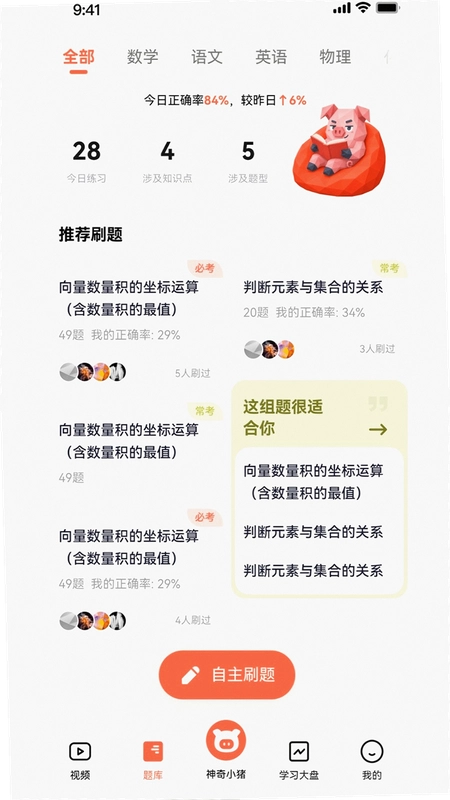Viewport: 450px width, 800px height.
Task: Switch to the 数学 tab
Action: click(142, 57)
